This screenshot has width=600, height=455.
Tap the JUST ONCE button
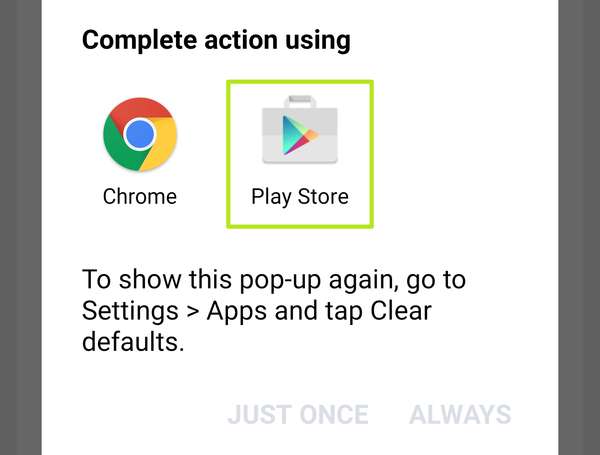[x=298, y=414]
